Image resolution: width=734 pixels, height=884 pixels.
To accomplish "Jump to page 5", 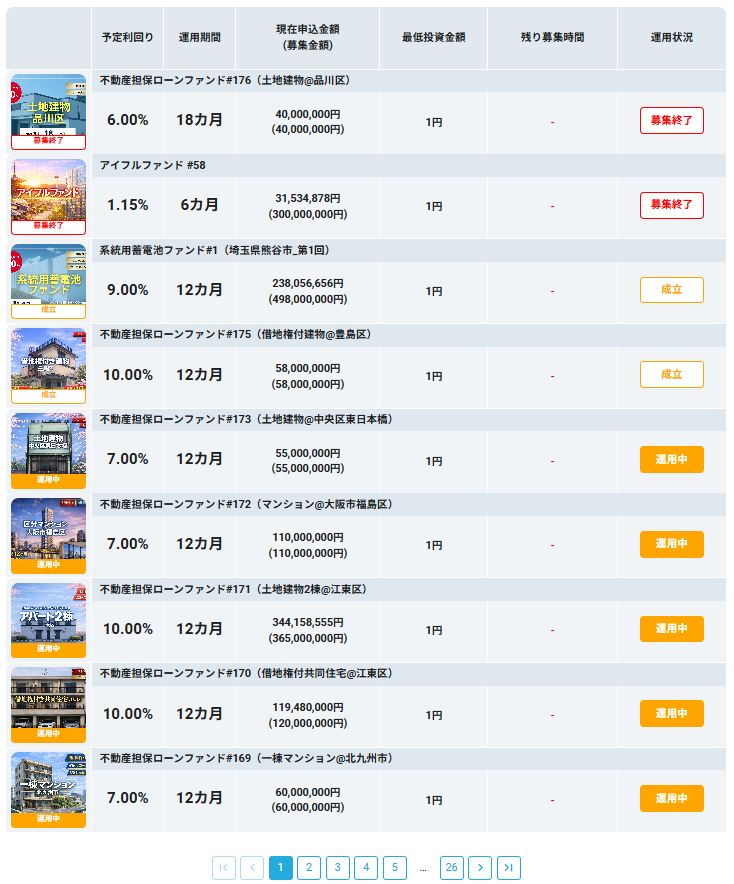I will [395, 868].
